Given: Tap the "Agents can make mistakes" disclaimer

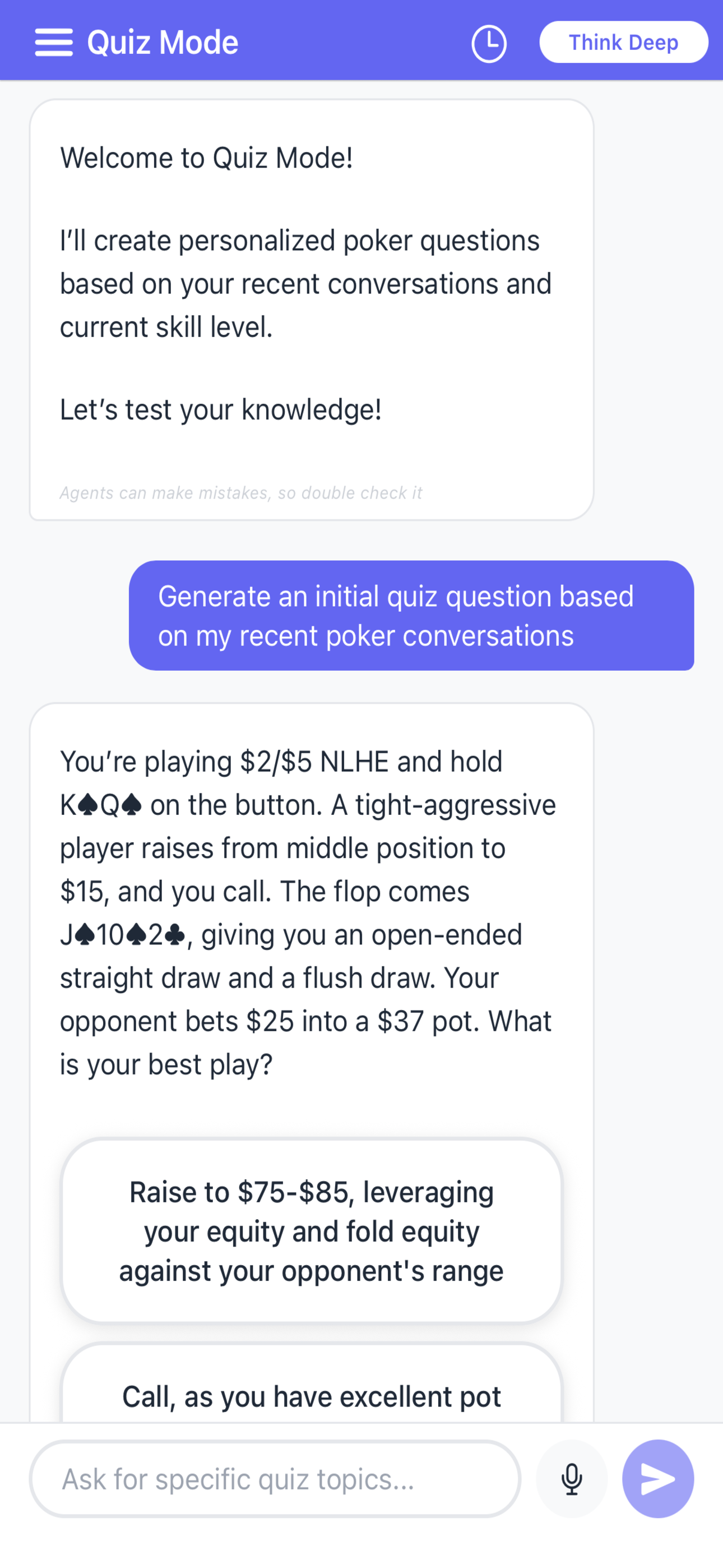Looking at the screenshot, I should pos(242,493).
